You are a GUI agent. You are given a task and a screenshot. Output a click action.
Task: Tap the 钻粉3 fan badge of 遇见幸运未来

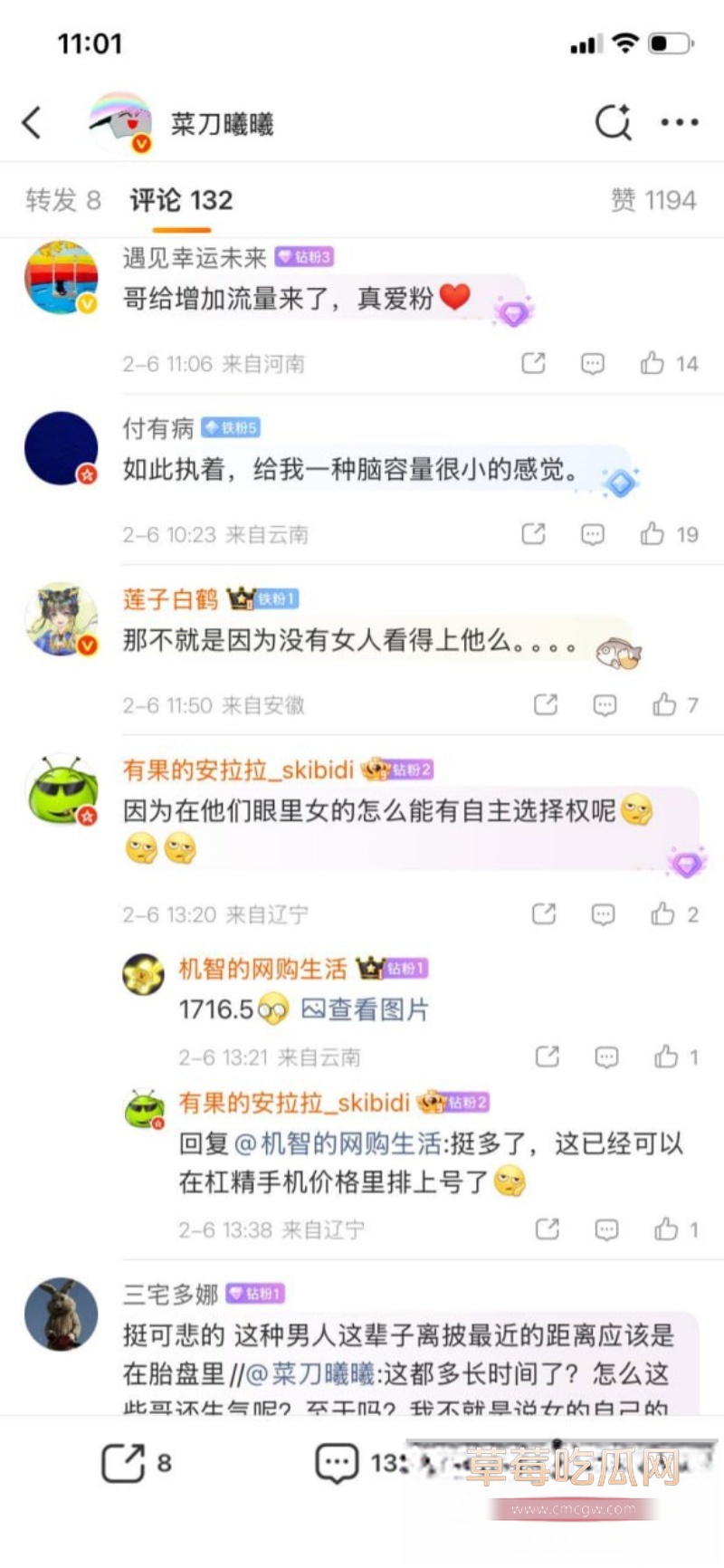pyautogui.click(x=307, y=258)
